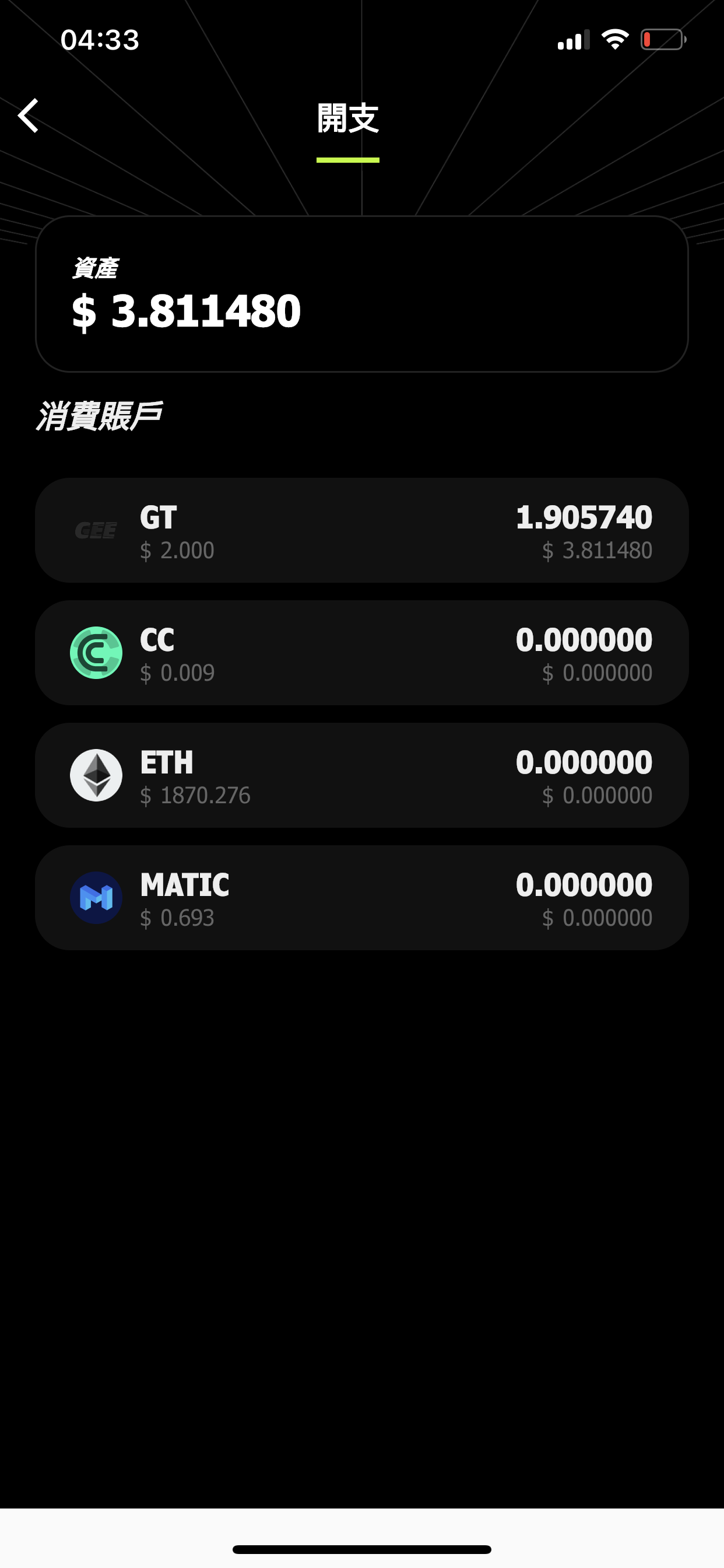Open the GT account row

[362, 530]
